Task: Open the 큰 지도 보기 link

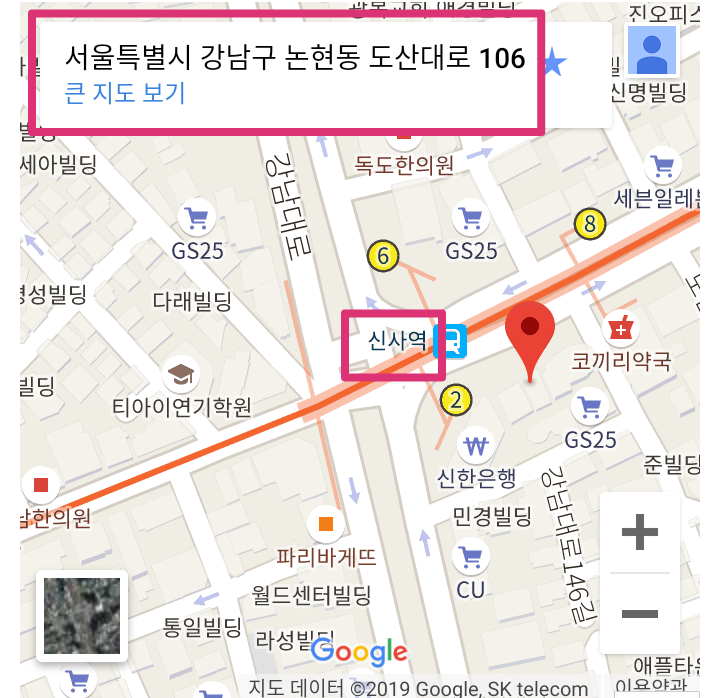Action: [x=125, y=93]
